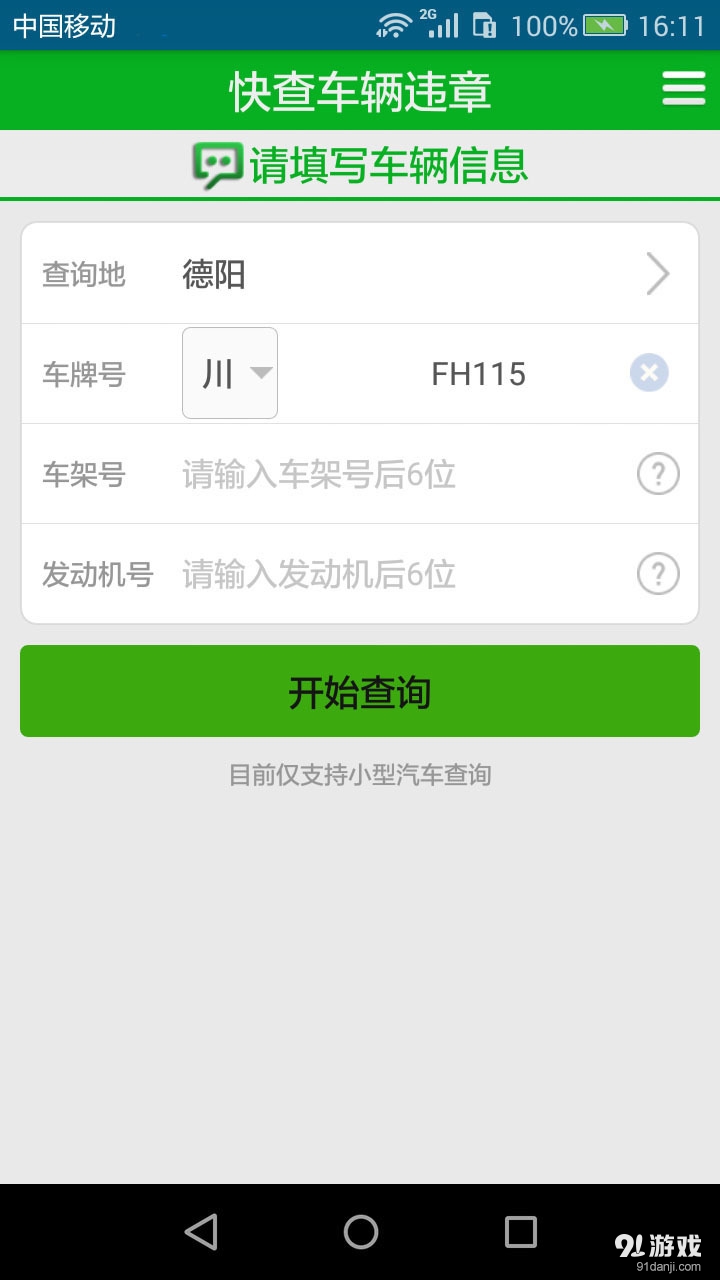This screenshot has height=1280, width=720.
Task: Tap the battery indicator in the status bar
Action: [x=604, y=24]
